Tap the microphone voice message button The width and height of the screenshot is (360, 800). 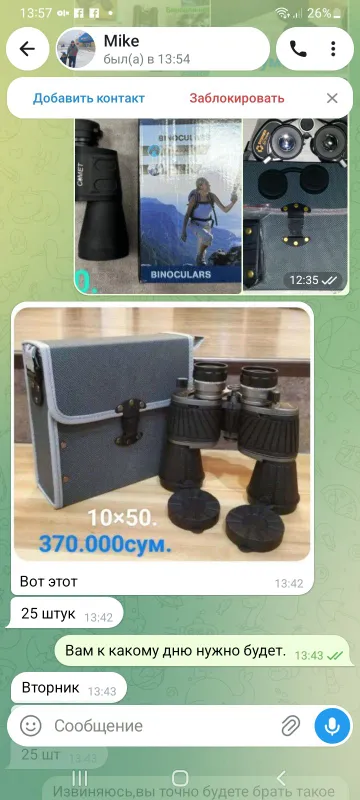pos(332,725)
